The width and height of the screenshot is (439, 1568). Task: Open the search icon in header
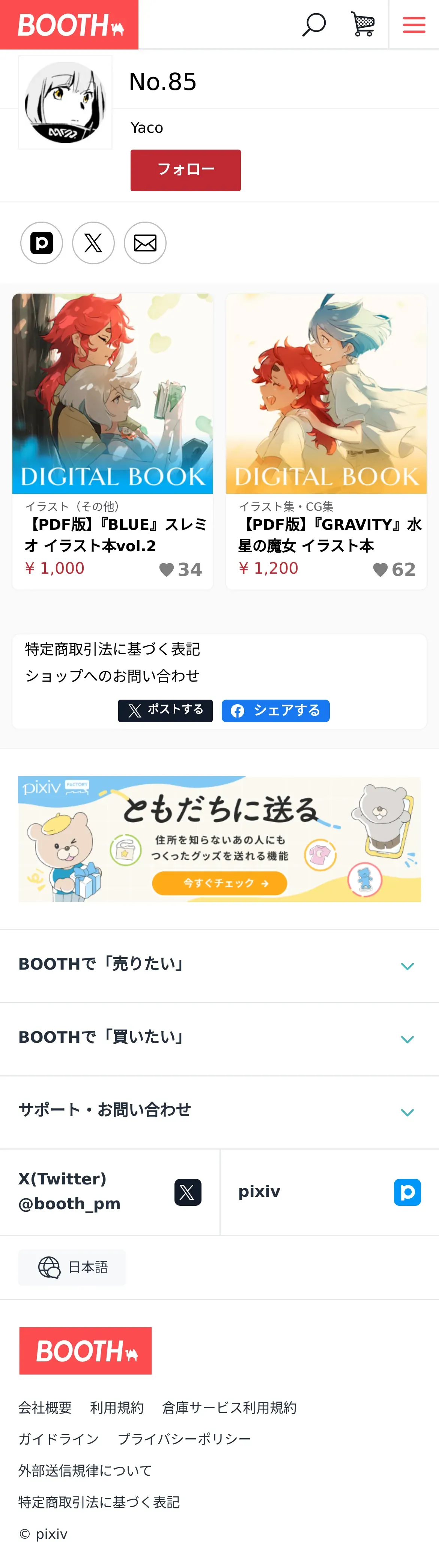point(314,25)
